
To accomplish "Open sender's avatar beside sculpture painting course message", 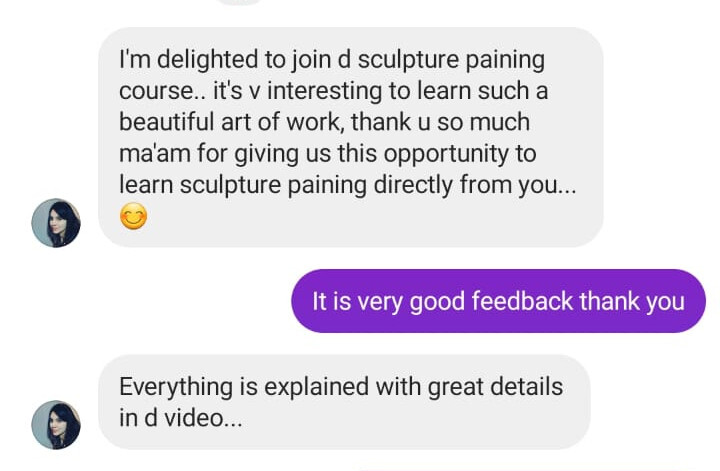I will coord(56,222).
